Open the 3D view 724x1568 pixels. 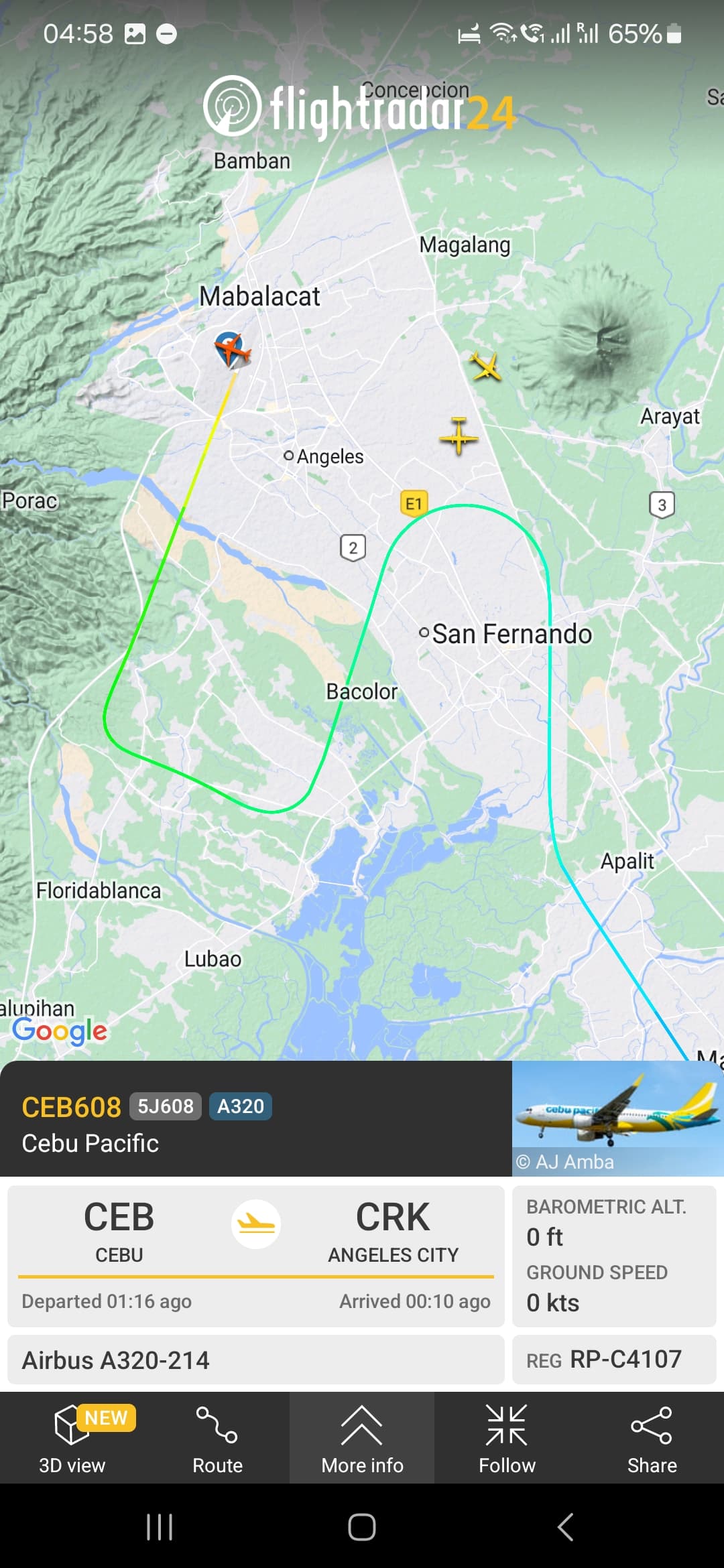click(72, 1437)
